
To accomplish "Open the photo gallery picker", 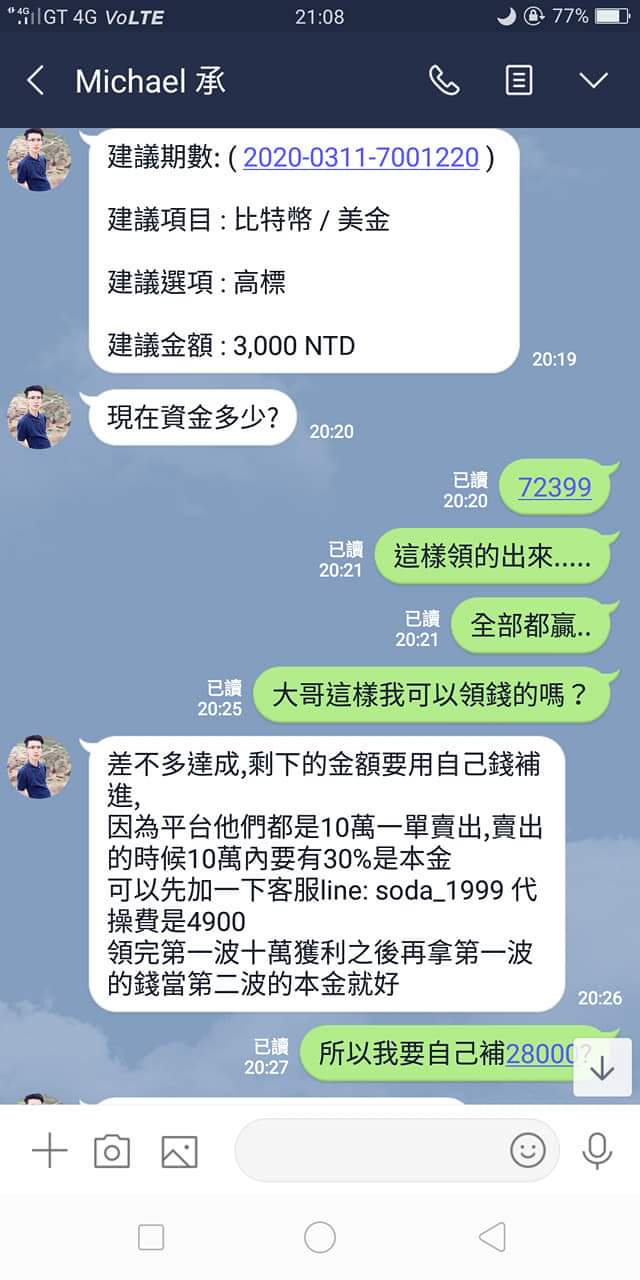I will [x=179, y=1151].
